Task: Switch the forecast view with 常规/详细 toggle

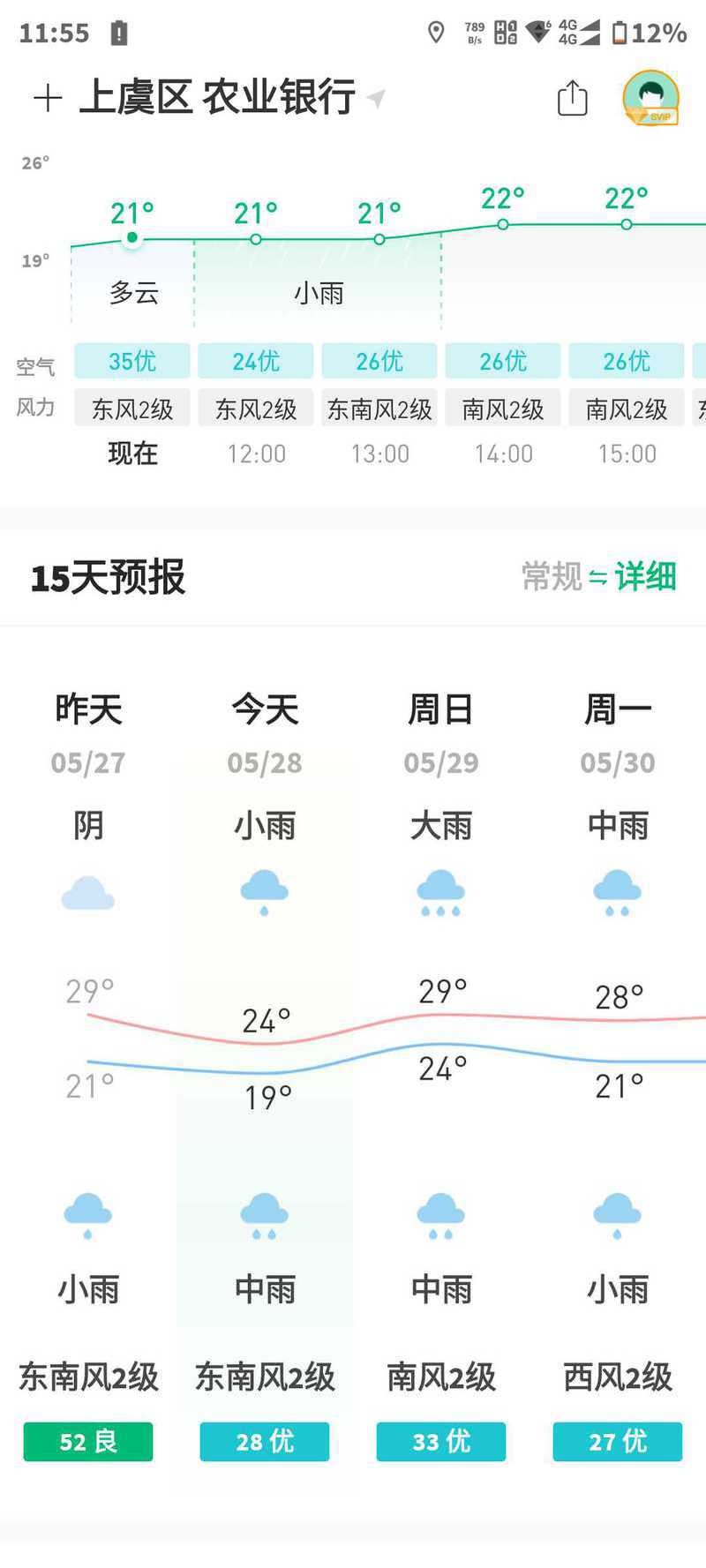Action: click(599, 577)
